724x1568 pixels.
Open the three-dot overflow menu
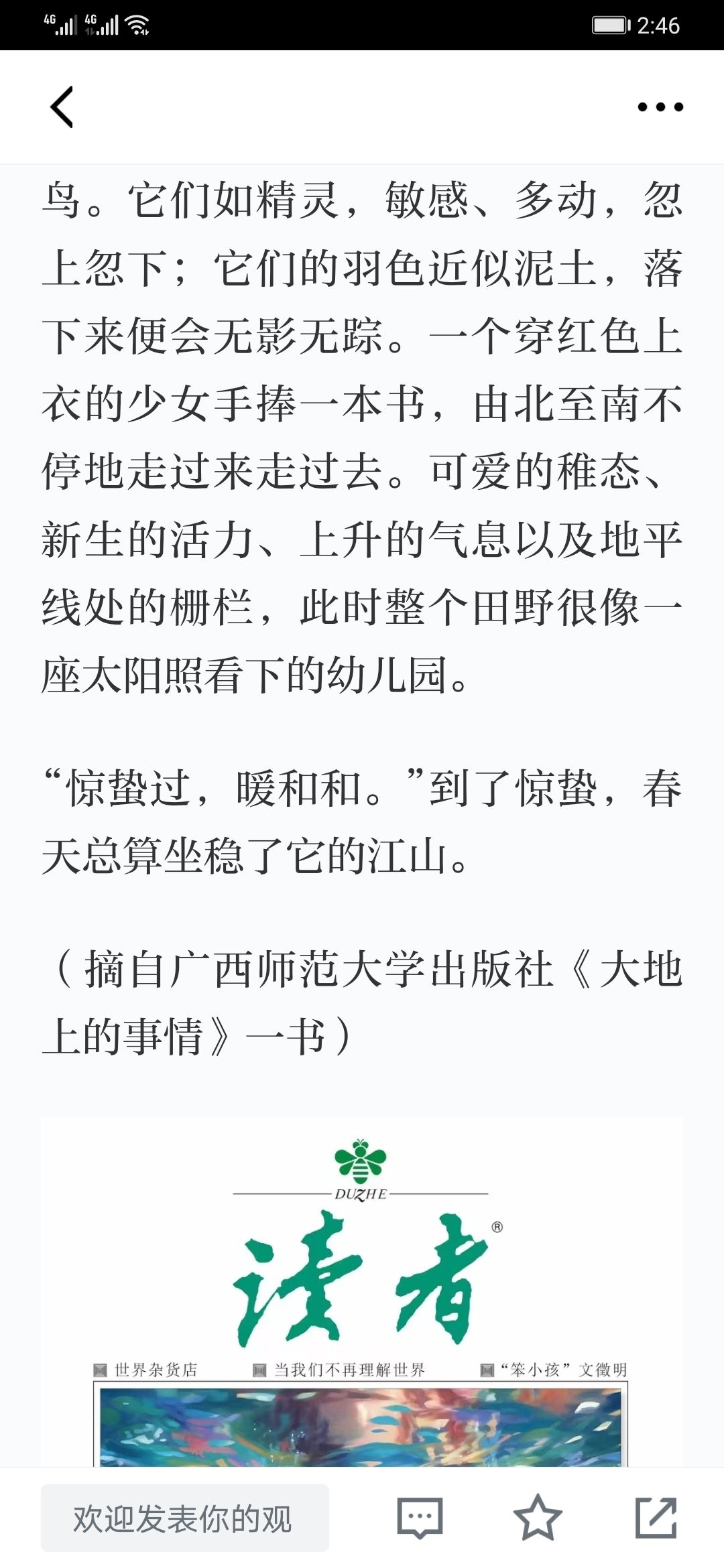click(660, 107)
